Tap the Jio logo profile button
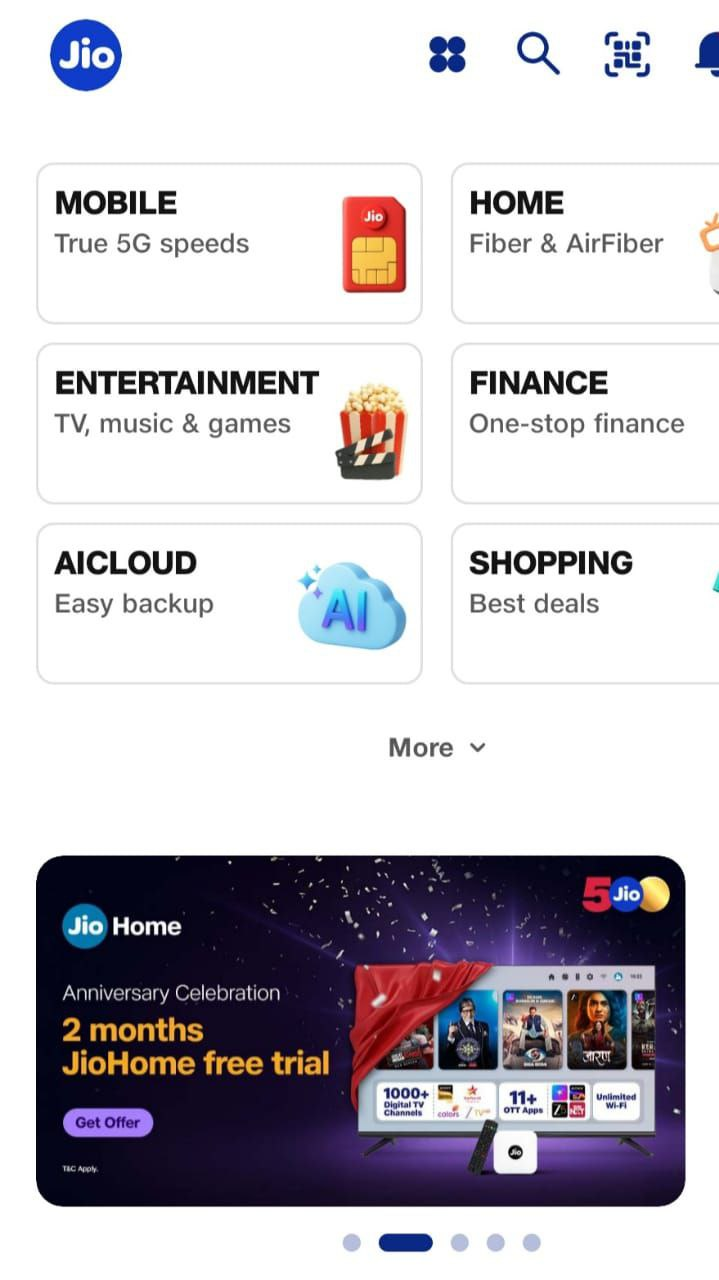719x1280 pixels. [x=86, y=55]
